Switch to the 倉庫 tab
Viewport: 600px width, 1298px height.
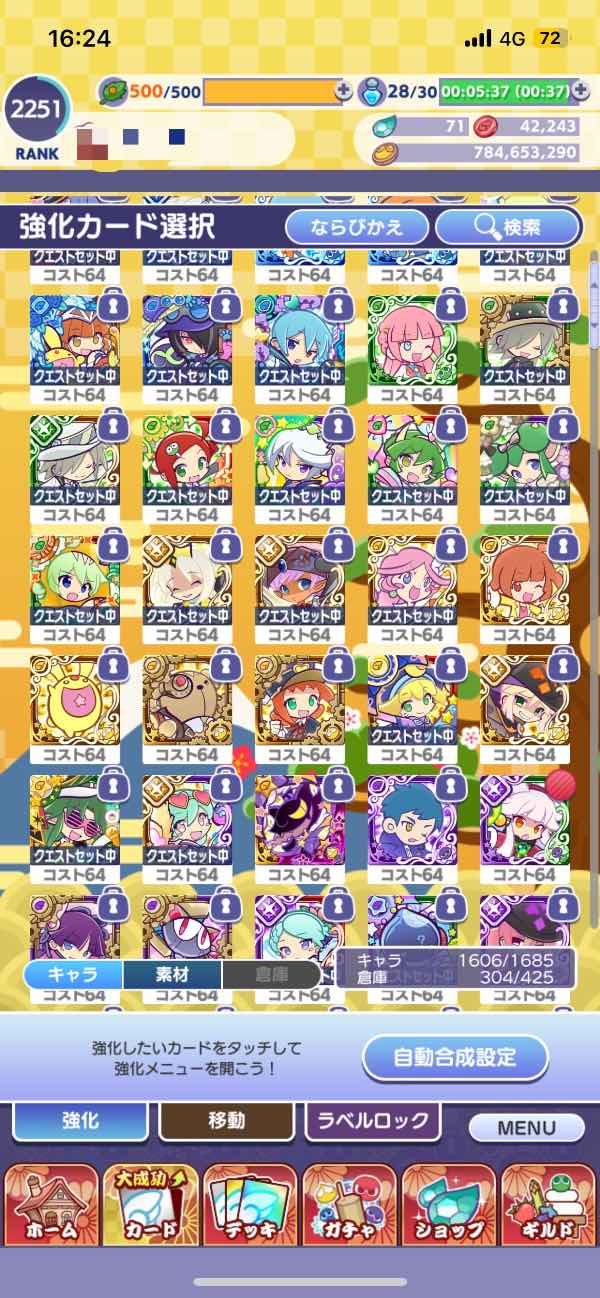271,975
